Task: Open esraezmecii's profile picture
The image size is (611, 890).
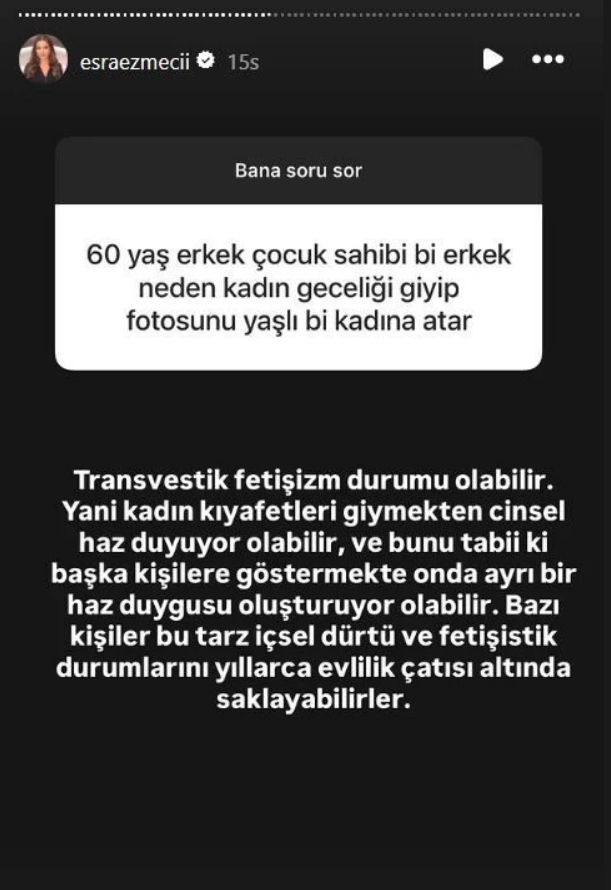Action: pos(43,59)
